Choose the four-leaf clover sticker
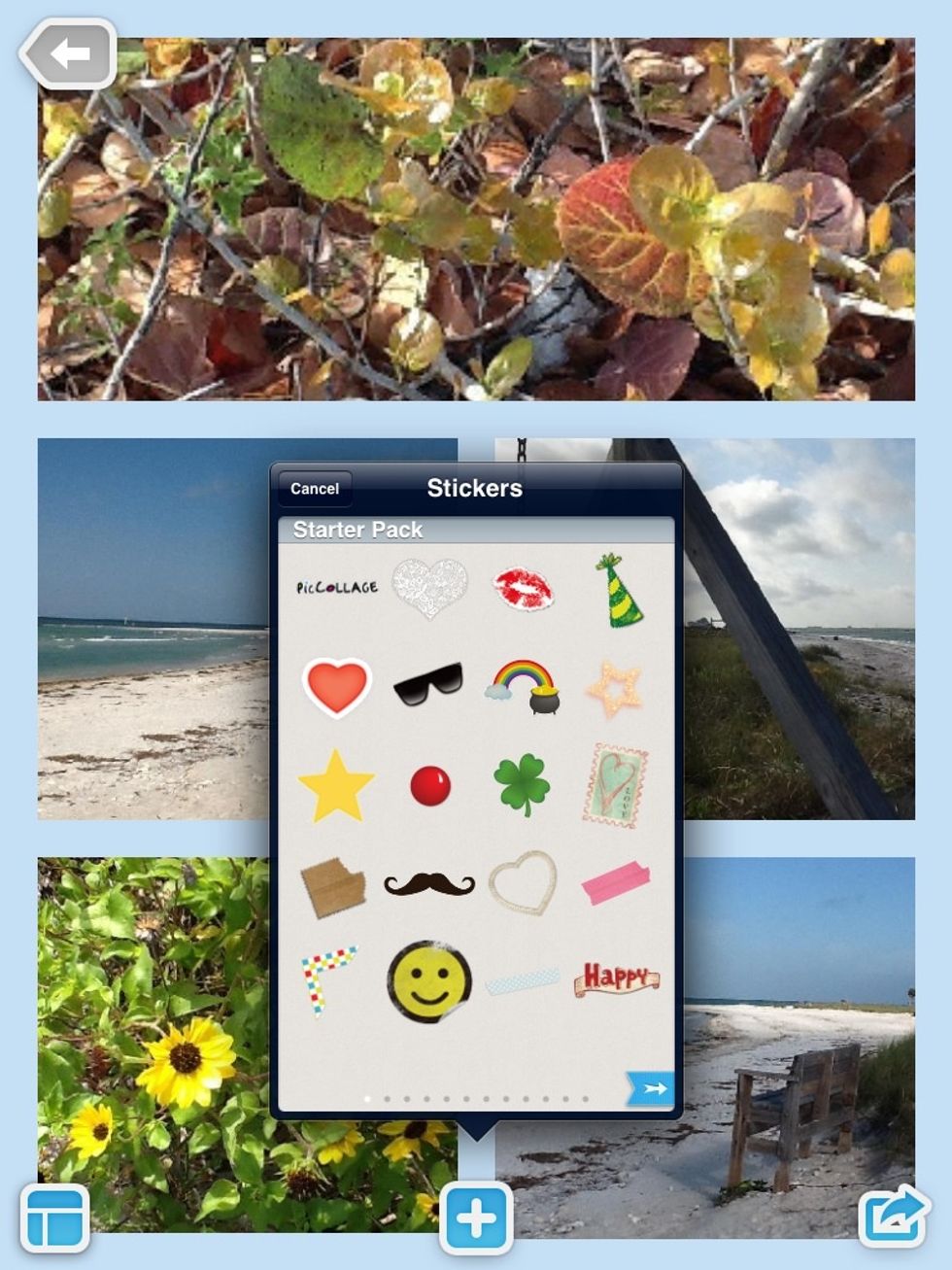This screenshot has width=952, height=1270. click(x=523, y=785)
